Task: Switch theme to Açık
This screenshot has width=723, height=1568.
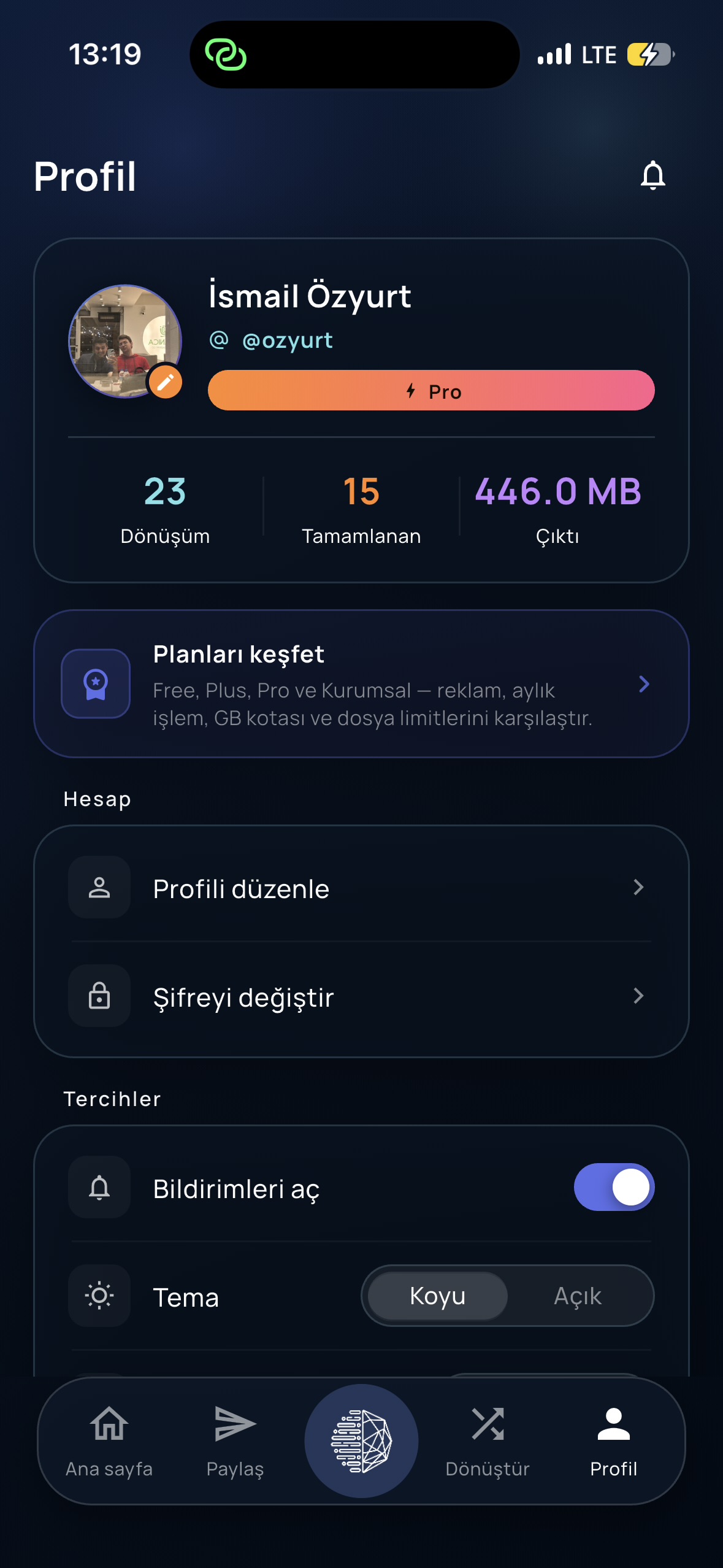Action: (x=578, y=1296)
